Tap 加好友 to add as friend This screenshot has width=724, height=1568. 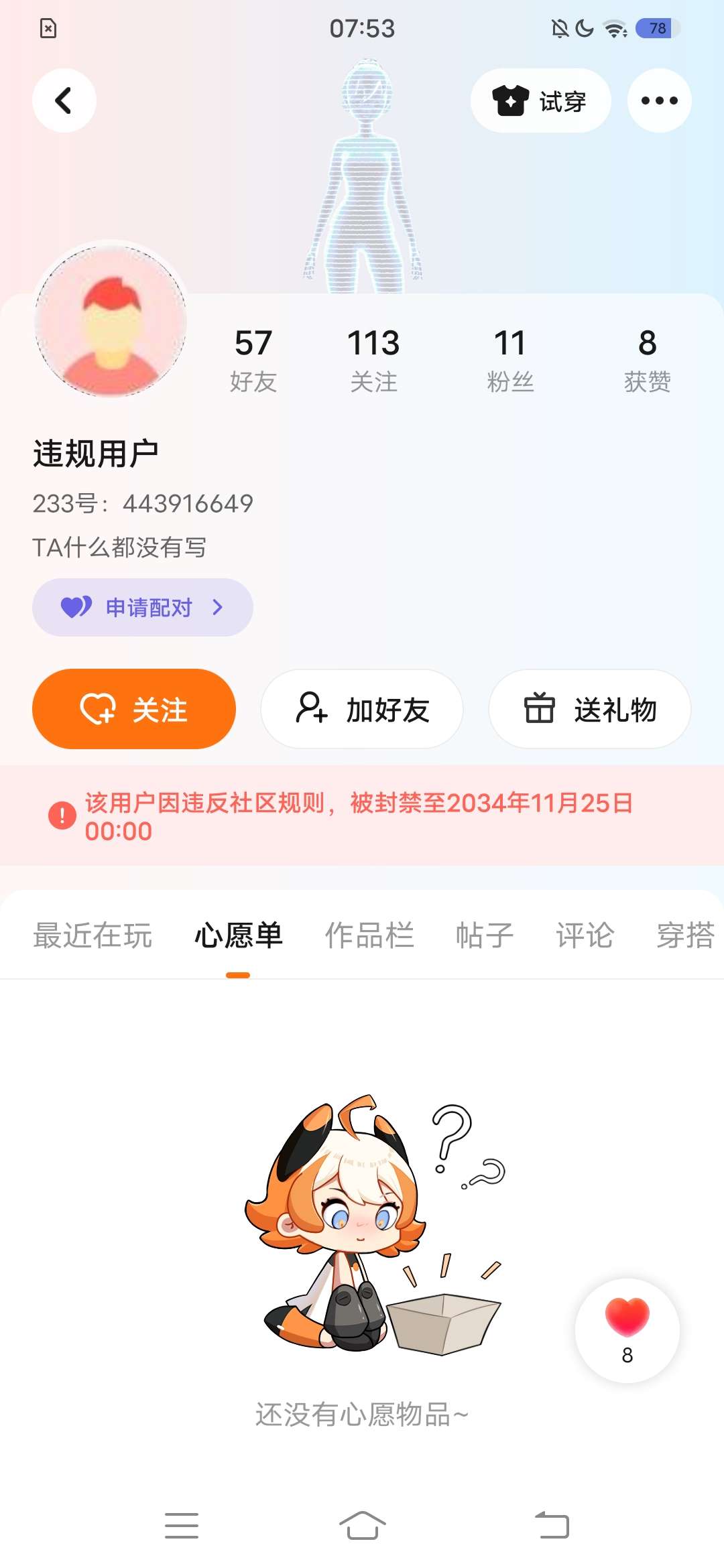click(362, 709)
